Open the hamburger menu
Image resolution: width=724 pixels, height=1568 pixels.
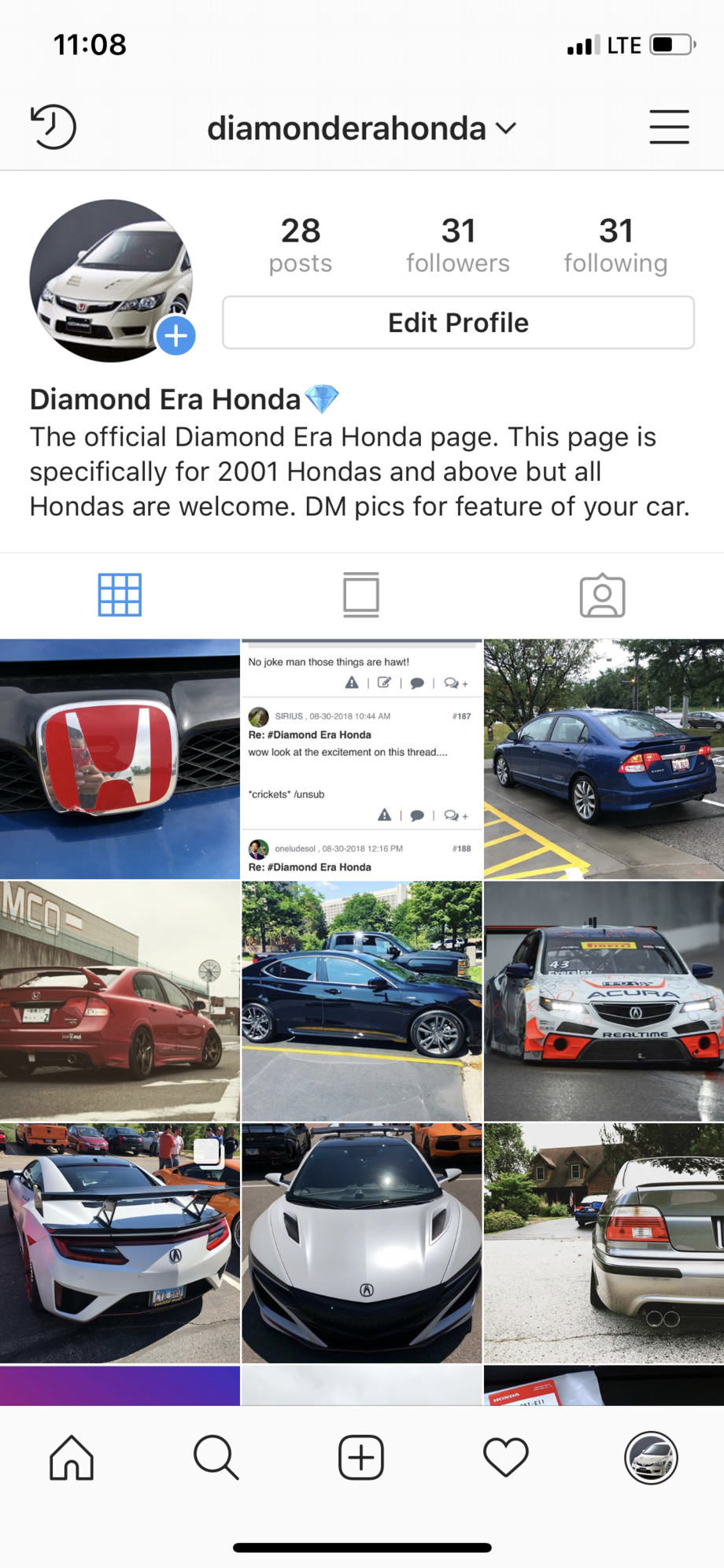[669, 127]
